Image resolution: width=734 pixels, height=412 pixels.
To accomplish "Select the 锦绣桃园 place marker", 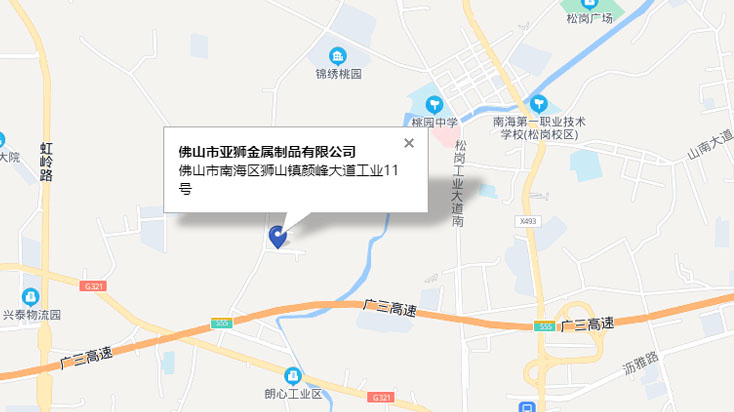I will tap(338, 56).
